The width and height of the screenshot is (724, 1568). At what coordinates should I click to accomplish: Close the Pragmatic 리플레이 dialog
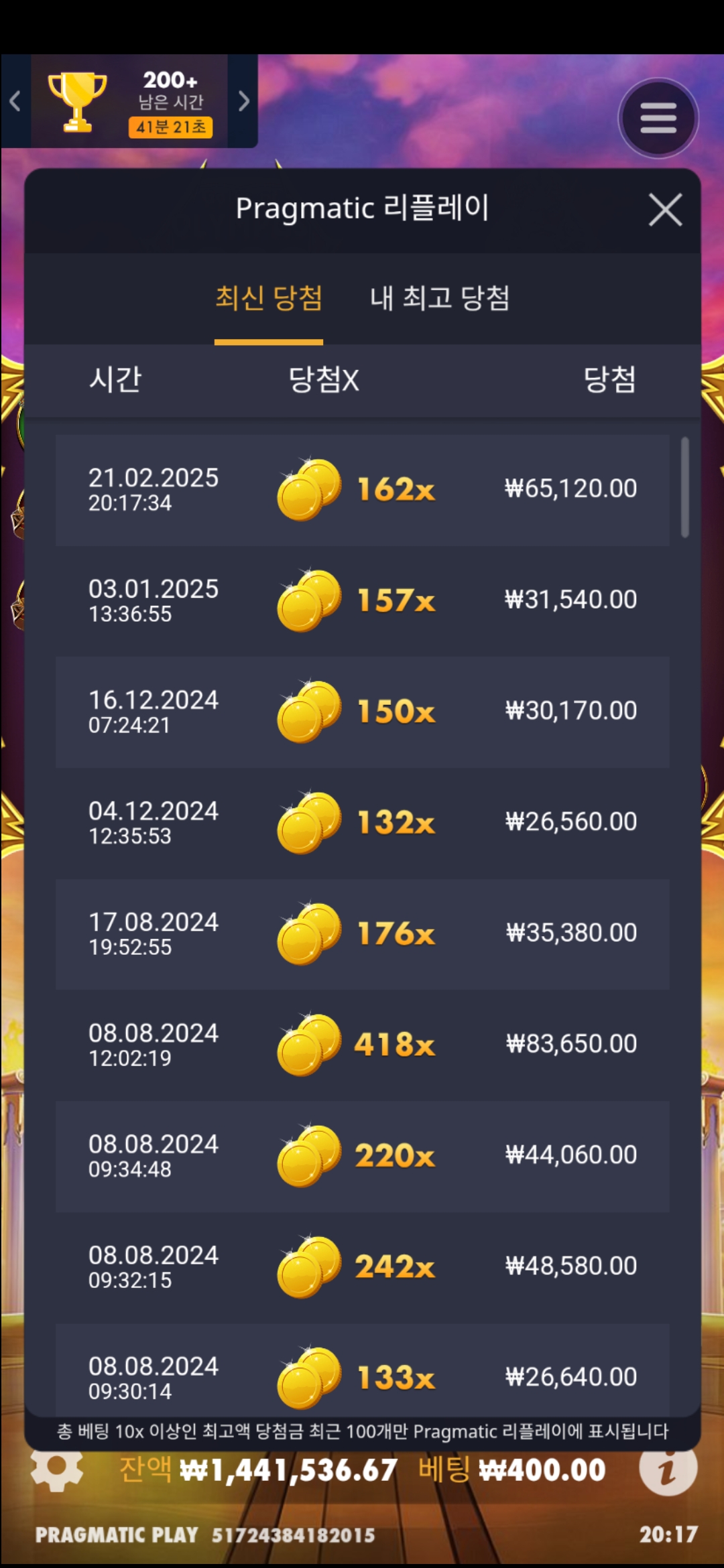tap(665, 210)
